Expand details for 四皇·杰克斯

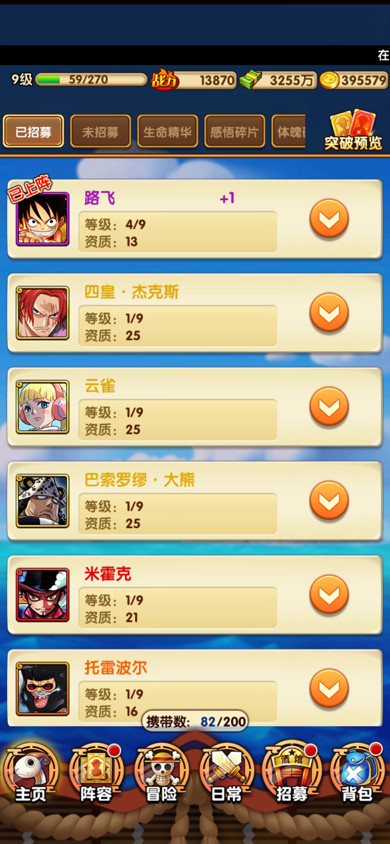pyautogui.click(x=329, y=312)
